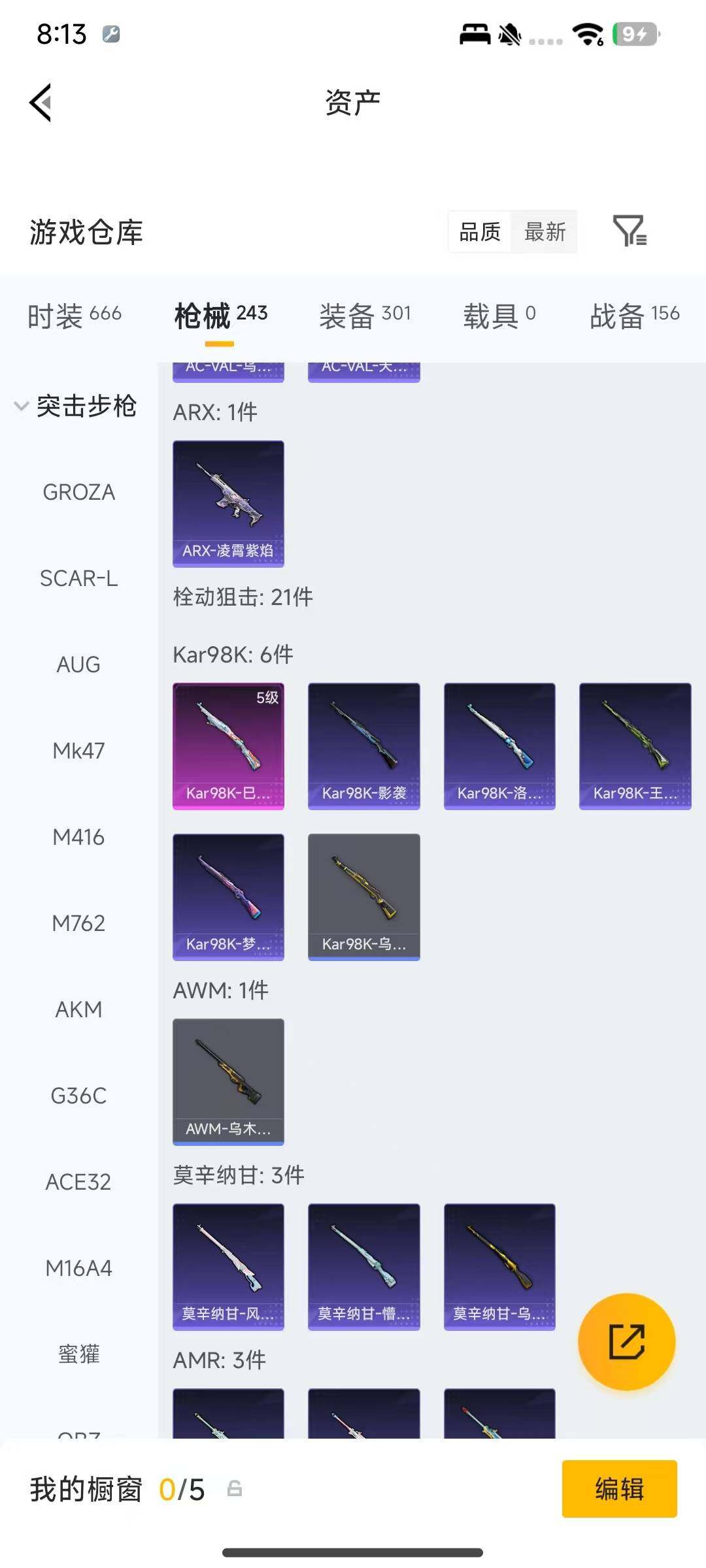This screenshot has width=706, height=1568.
Task: Switch to the 装备 tab
Action: [x=365, y=316]
